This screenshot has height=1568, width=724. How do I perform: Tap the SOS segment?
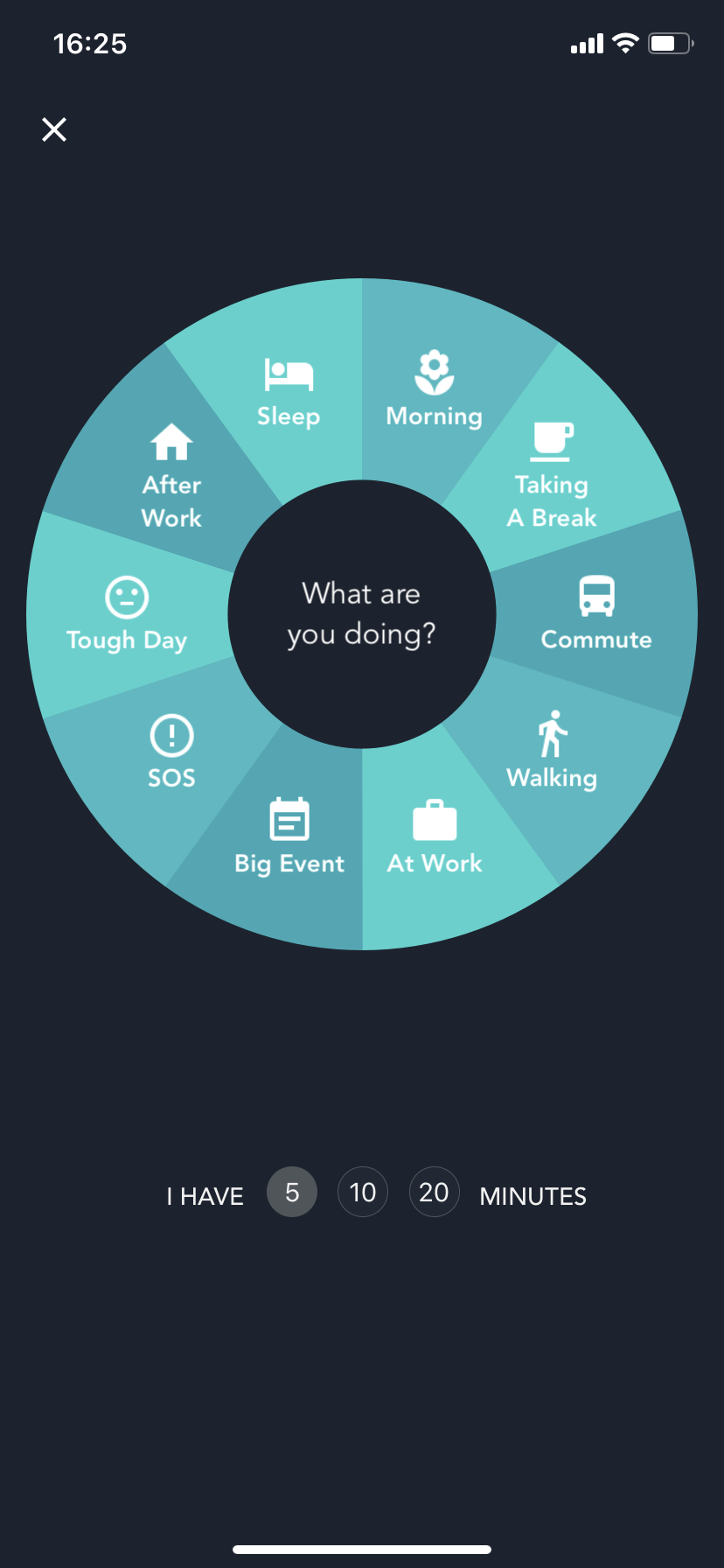pyautogui.click(x=171, y=752)
